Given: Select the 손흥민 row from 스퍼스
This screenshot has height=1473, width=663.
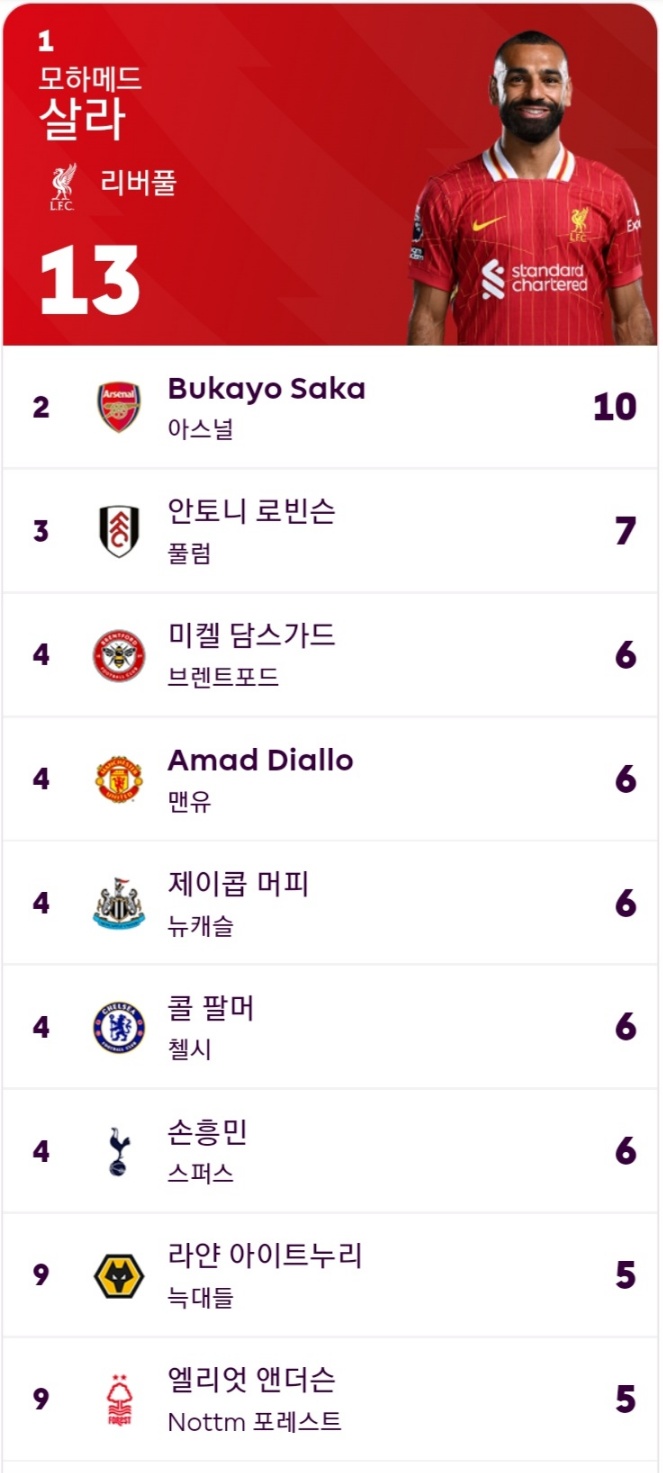Looking at the screenshot, I should pyautogui.click(x=330, y=1151).
